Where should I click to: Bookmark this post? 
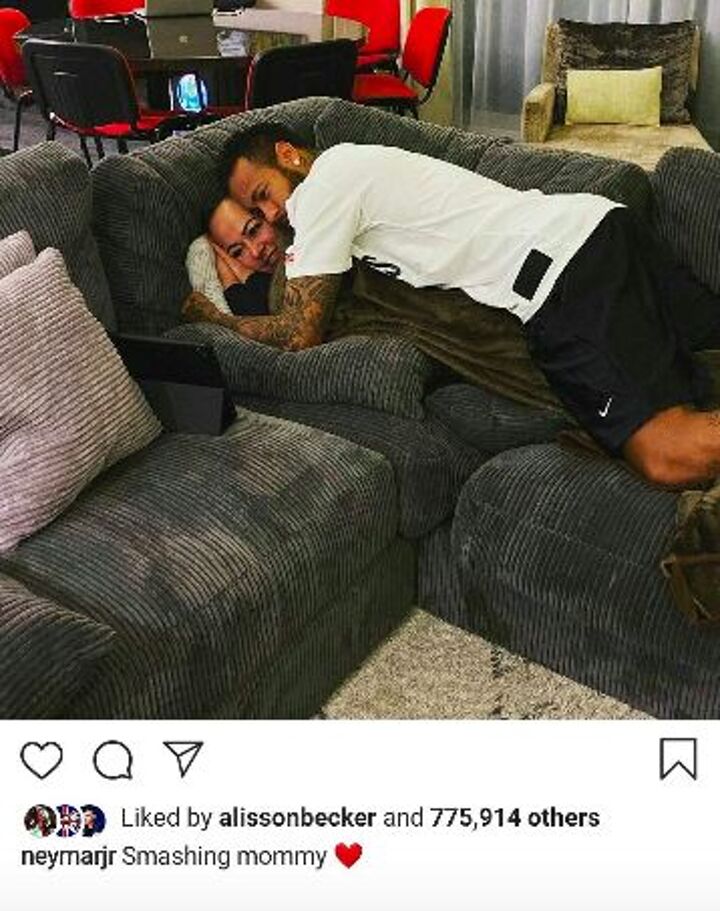click(x=678, y=759)
